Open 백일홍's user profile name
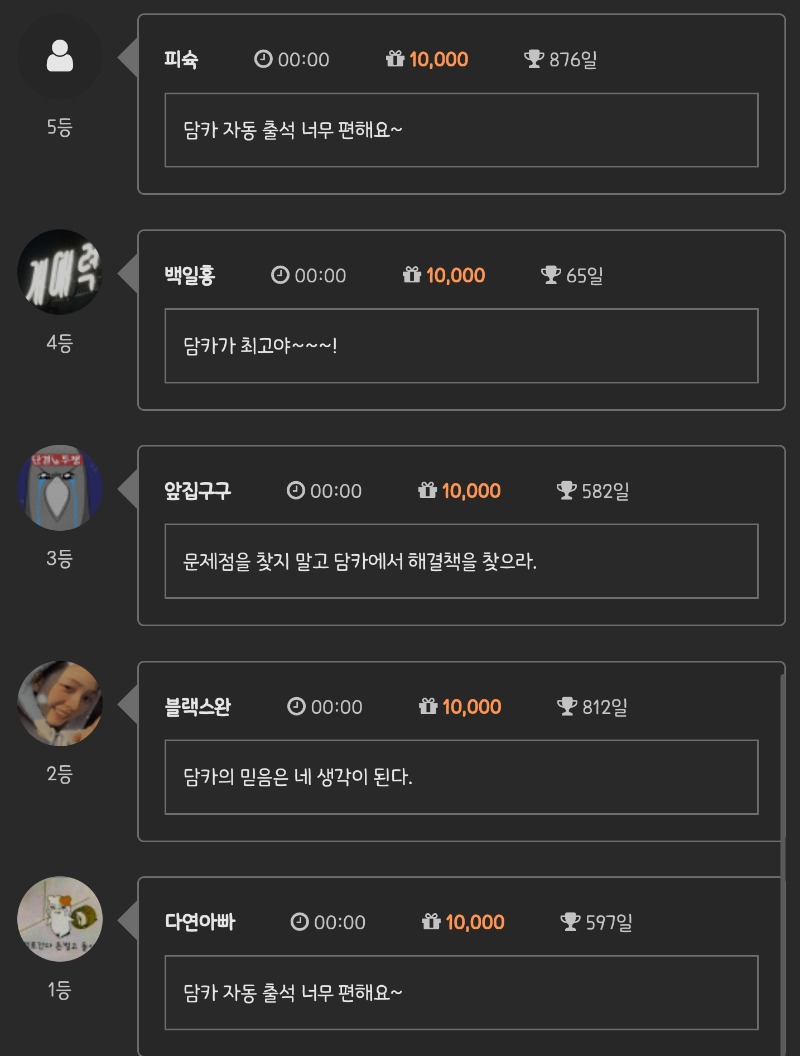 point(189,275)
